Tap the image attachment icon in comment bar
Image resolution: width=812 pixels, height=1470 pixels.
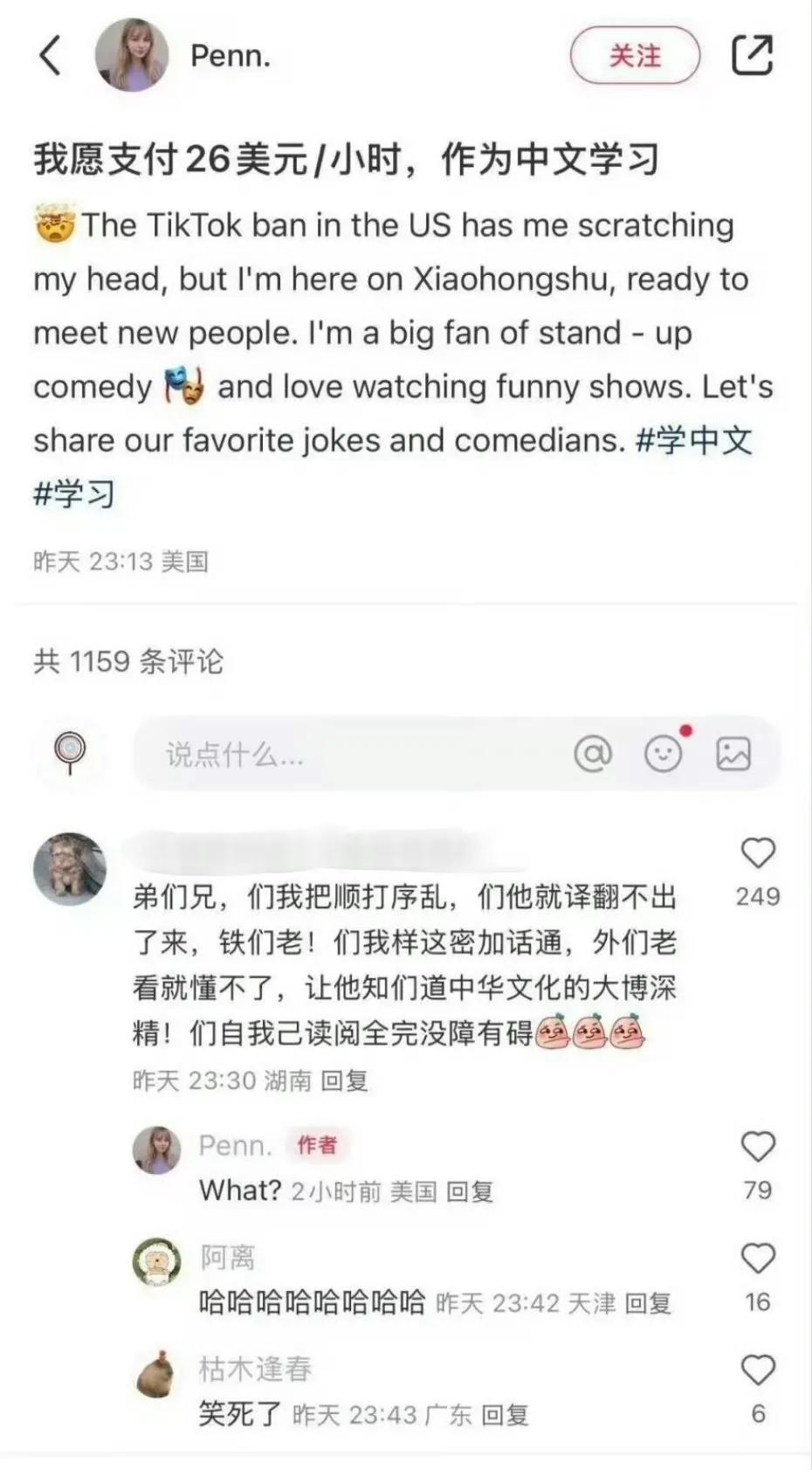coord(734,752)
